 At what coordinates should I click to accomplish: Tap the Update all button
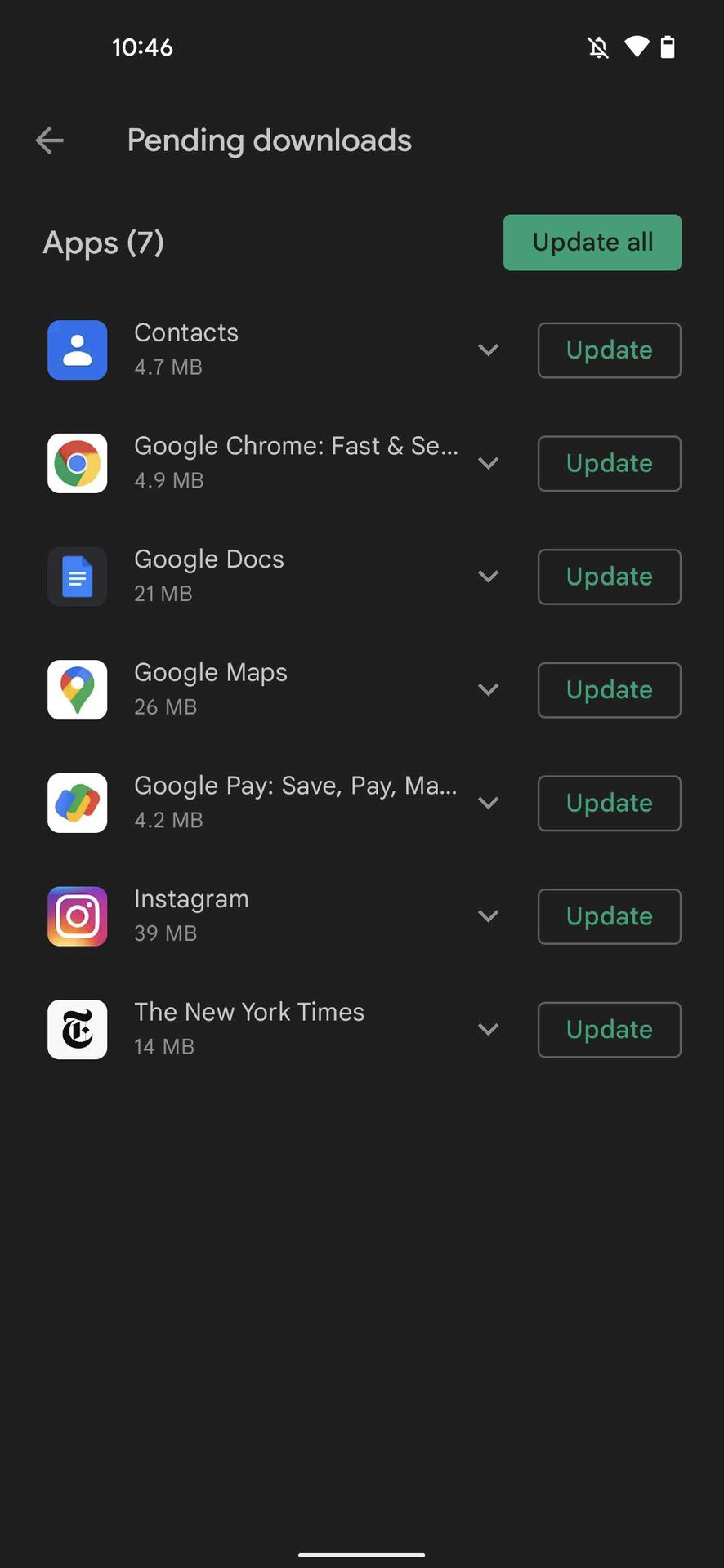(592, 243)
